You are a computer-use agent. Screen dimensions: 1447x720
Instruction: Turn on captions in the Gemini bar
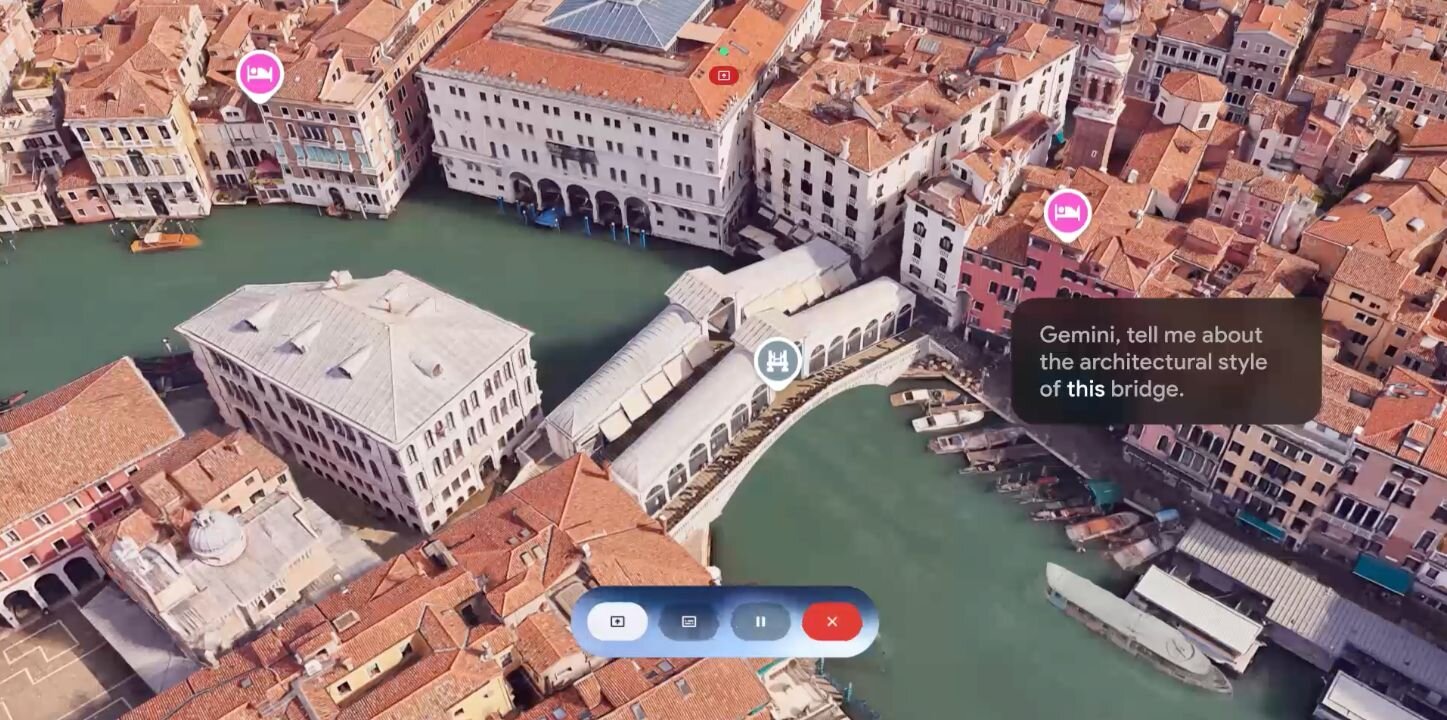click(688, 622)
